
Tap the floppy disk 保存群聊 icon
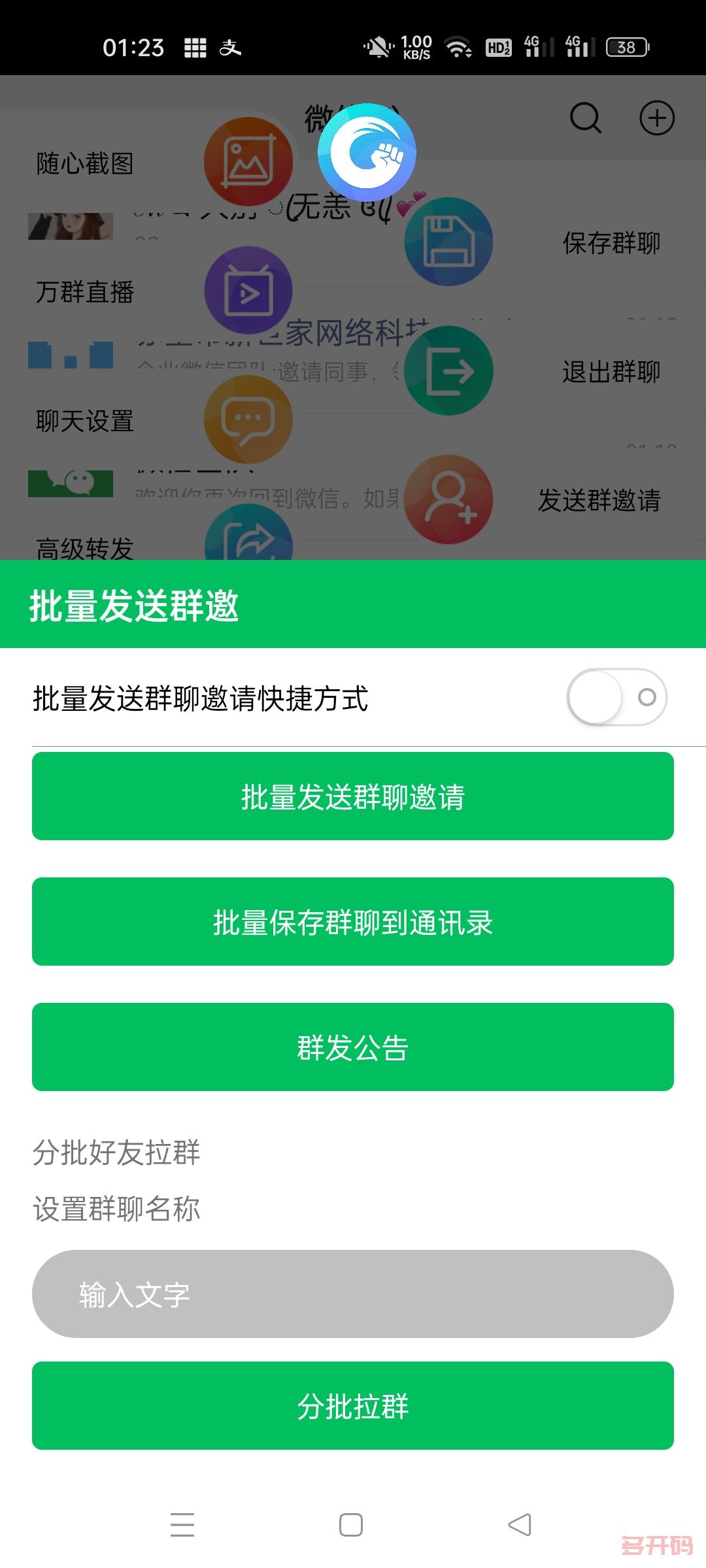(449, 242)
